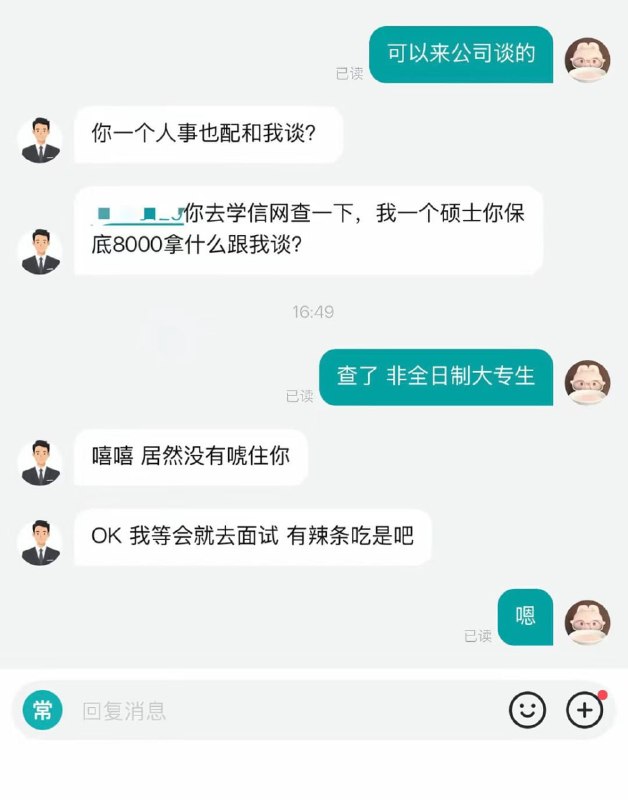Open the 常 common phrases button
This screenshot has width=628, height=800.
coord(42,710)
